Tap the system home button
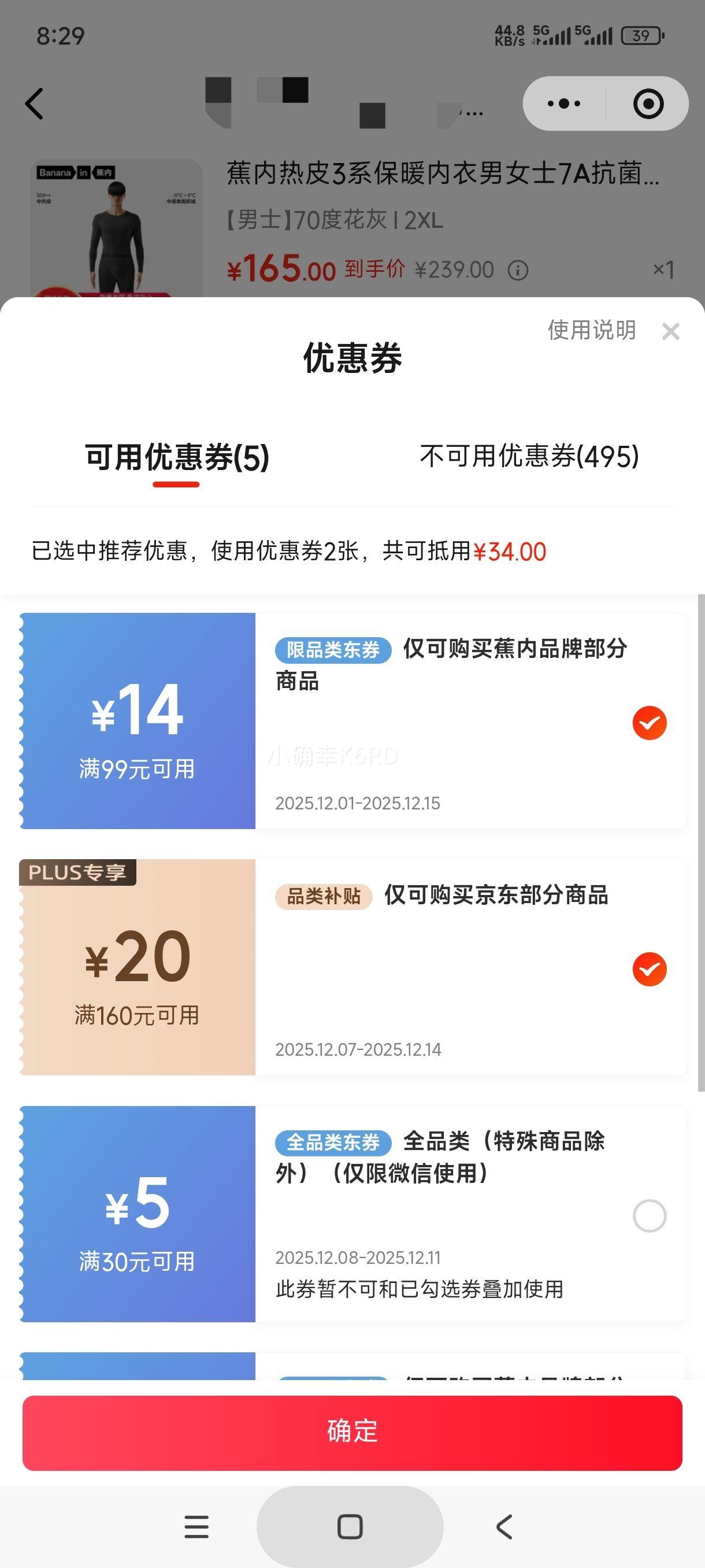 [350, 1526]
